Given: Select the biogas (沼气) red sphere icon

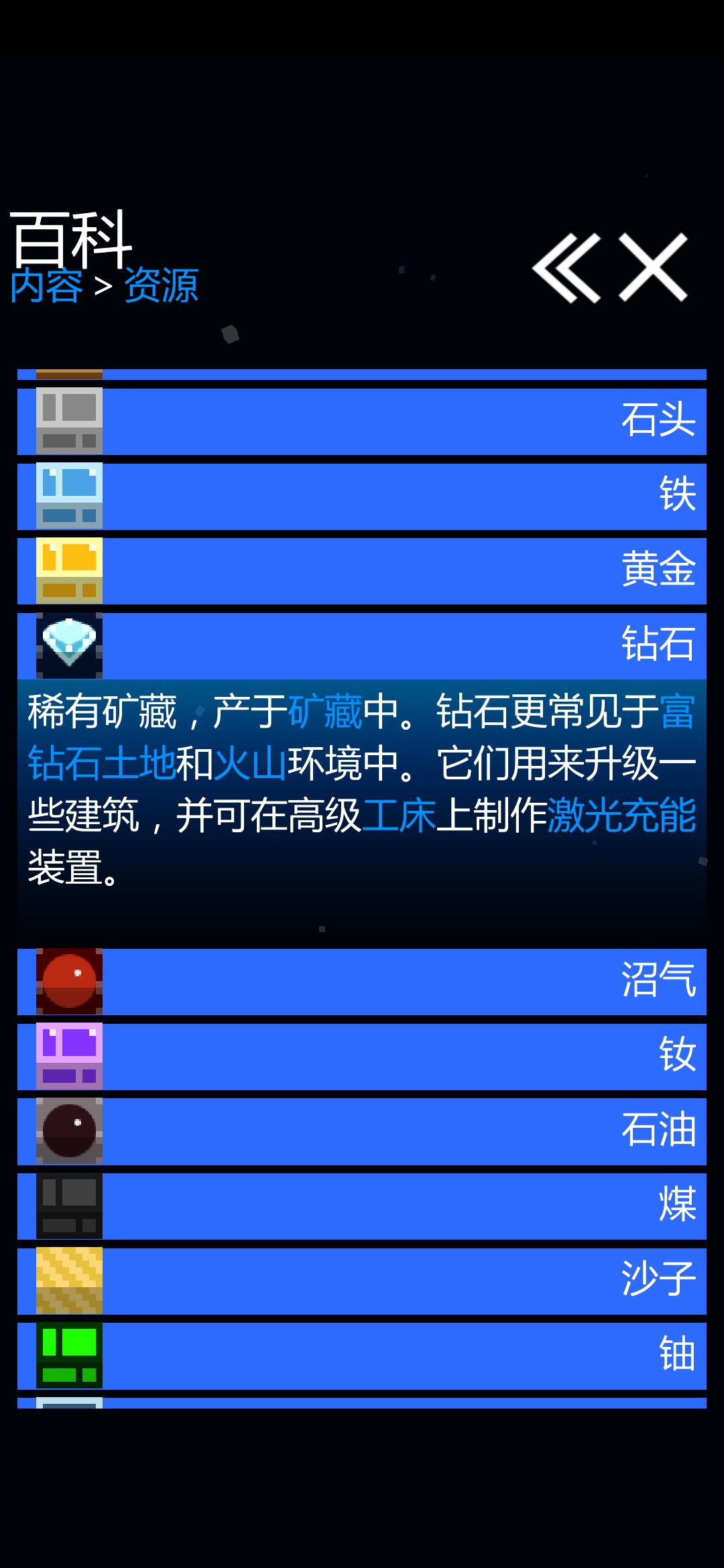Looking at the screenshot, I should 69,980.
